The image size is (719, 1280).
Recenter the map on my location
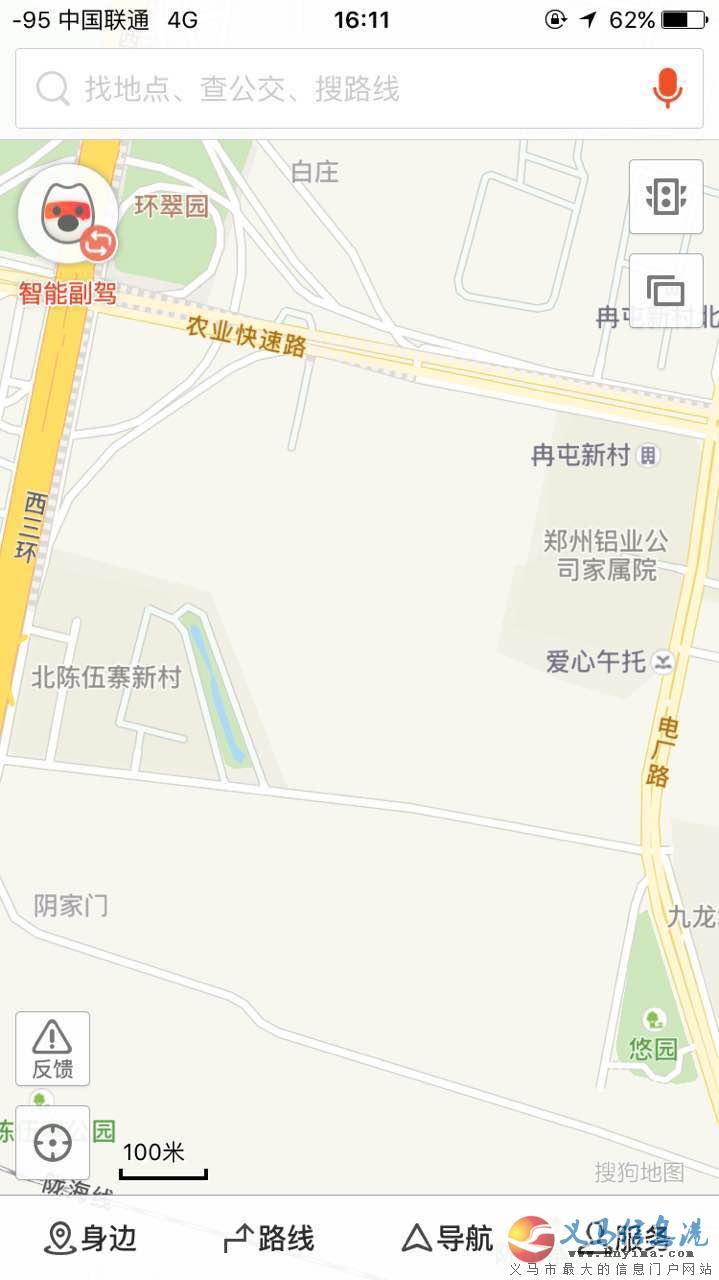52,1142
